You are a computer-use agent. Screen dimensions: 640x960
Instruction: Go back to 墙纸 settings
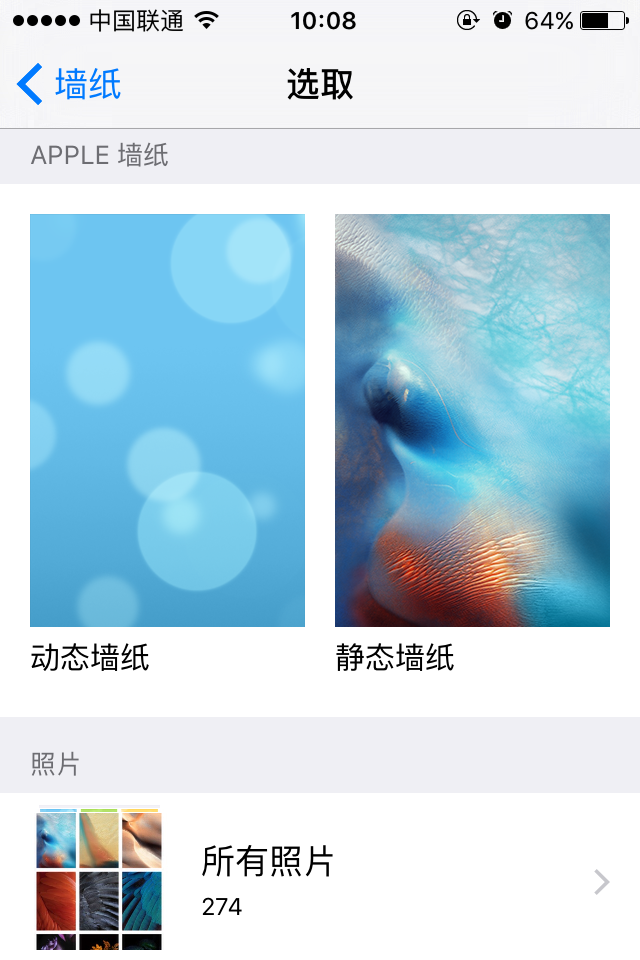[x=70, y=85]
